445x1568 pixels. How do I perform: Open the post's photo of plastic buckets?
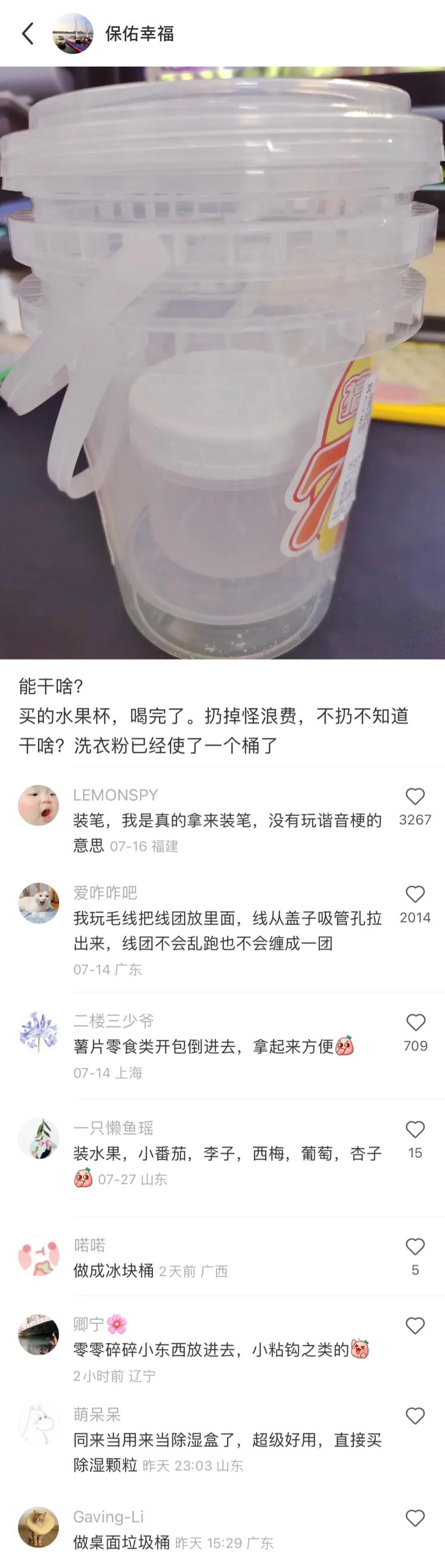[222, 362]
